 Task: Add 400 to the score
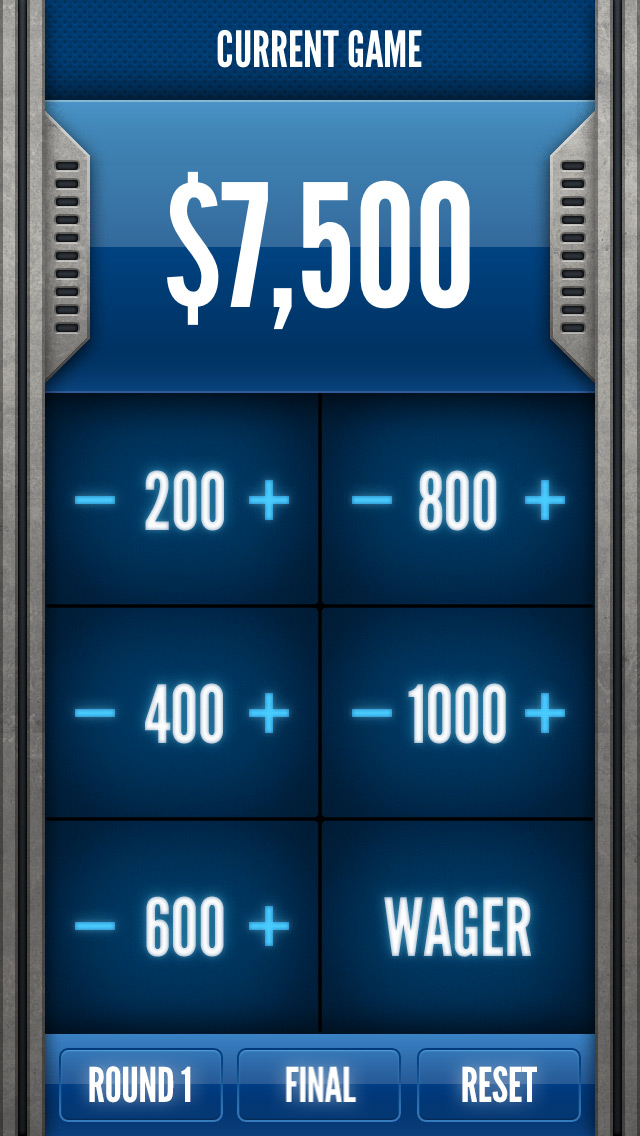point(269,713)
